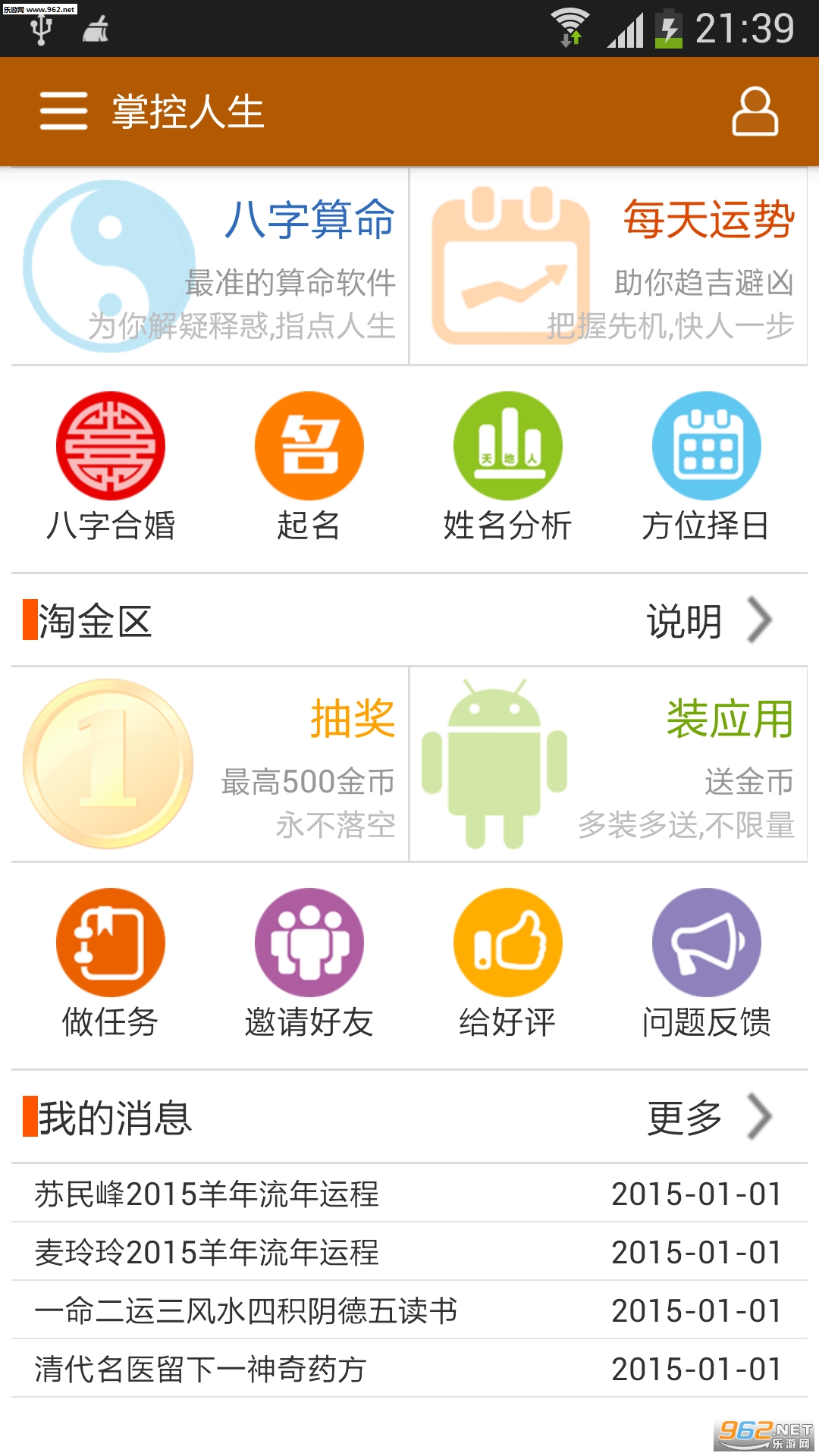Image resolution: width=819 pixels, height=1456 pixels.
Task: Open 姓名分析
Action: point(507,466)
